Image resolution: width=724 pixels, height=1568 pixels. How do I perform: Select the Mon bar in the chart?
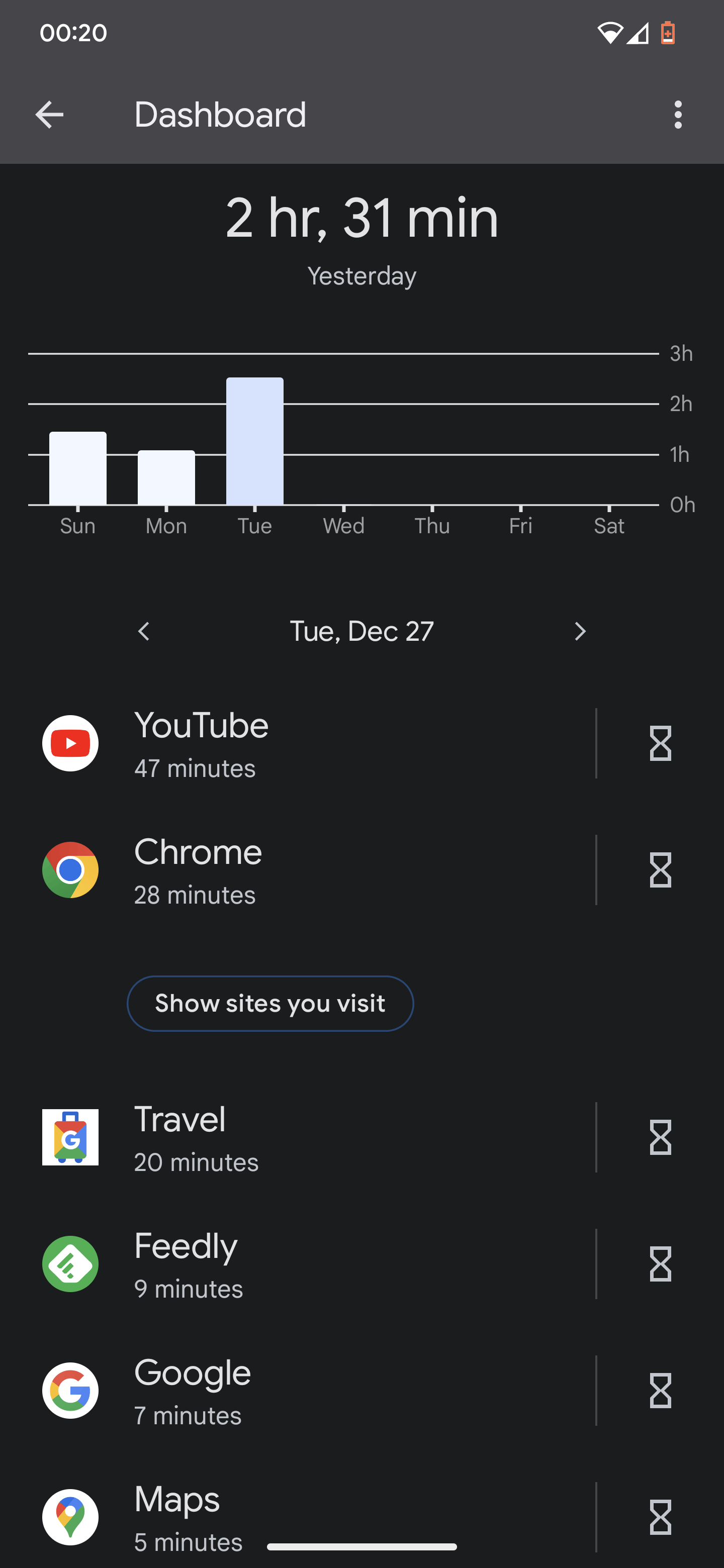click(166, 478)
